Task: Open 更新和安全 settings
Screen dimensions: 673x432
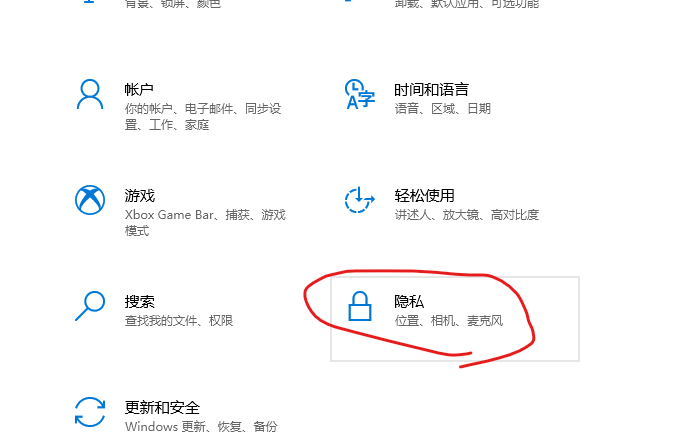Action: tap(162, 408)
